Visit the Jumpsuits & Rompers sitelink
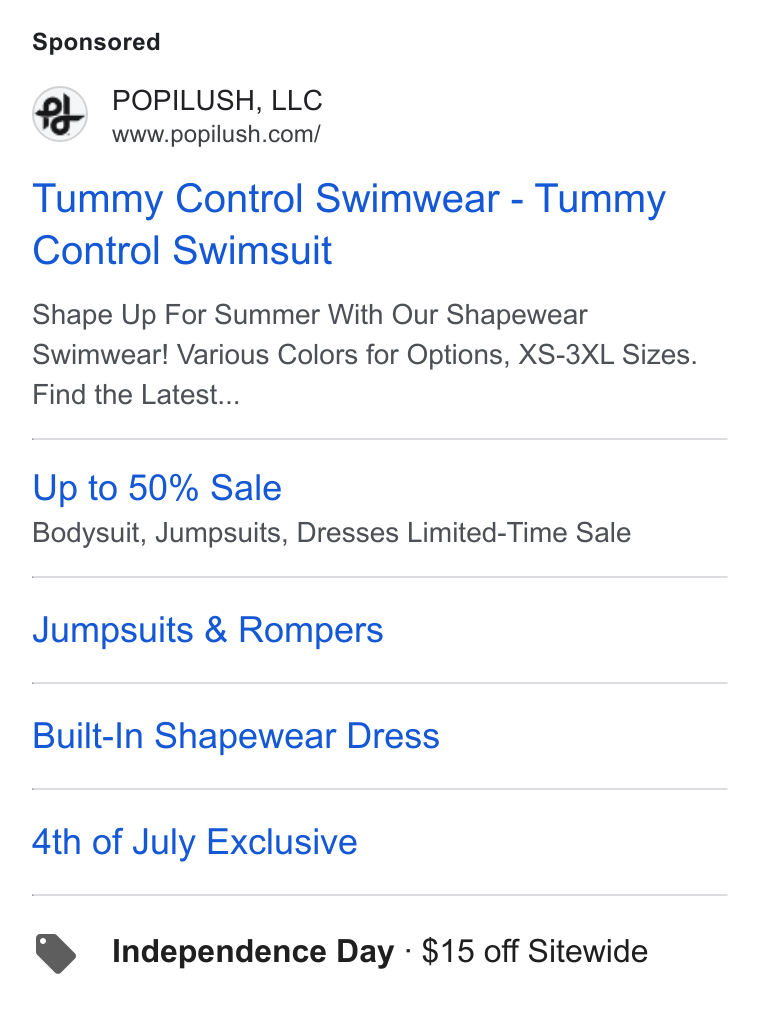 point(208,630)
